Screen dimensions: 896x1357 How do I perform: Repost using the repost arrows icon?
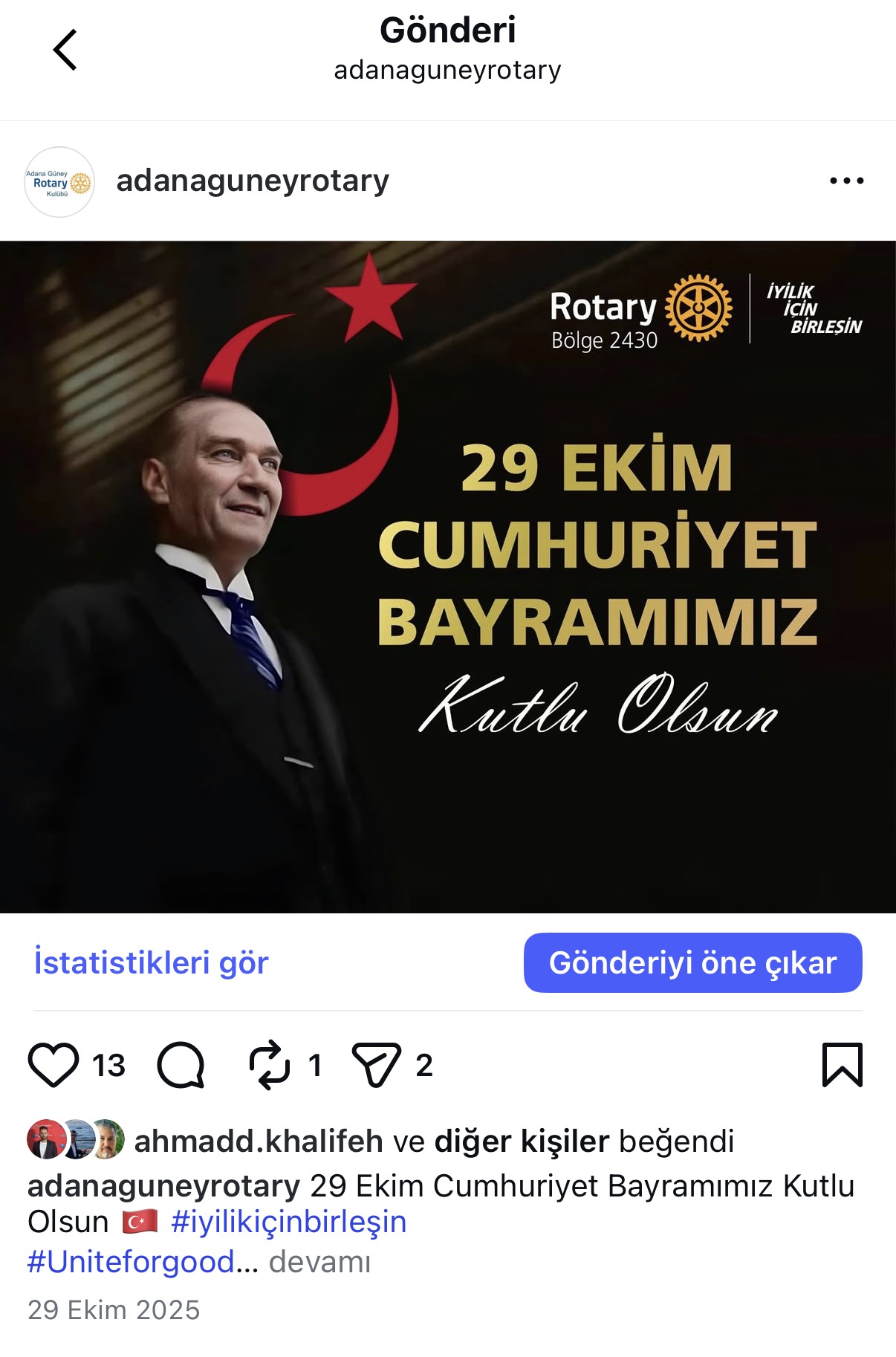click(269, 1065)
